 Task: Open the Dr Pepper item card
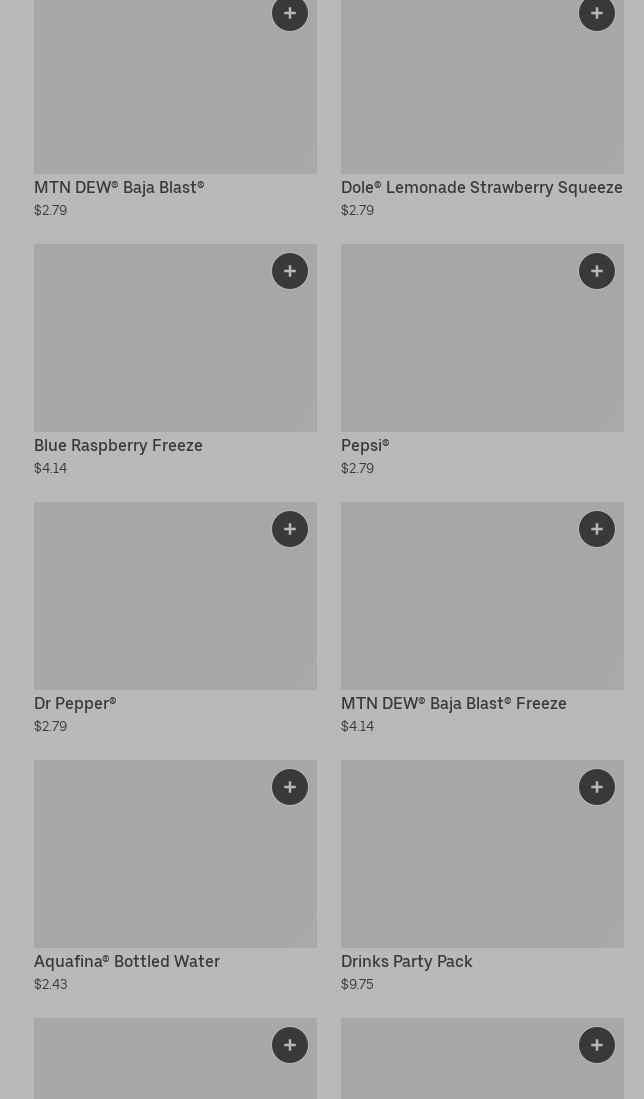(x=175, y=618)
